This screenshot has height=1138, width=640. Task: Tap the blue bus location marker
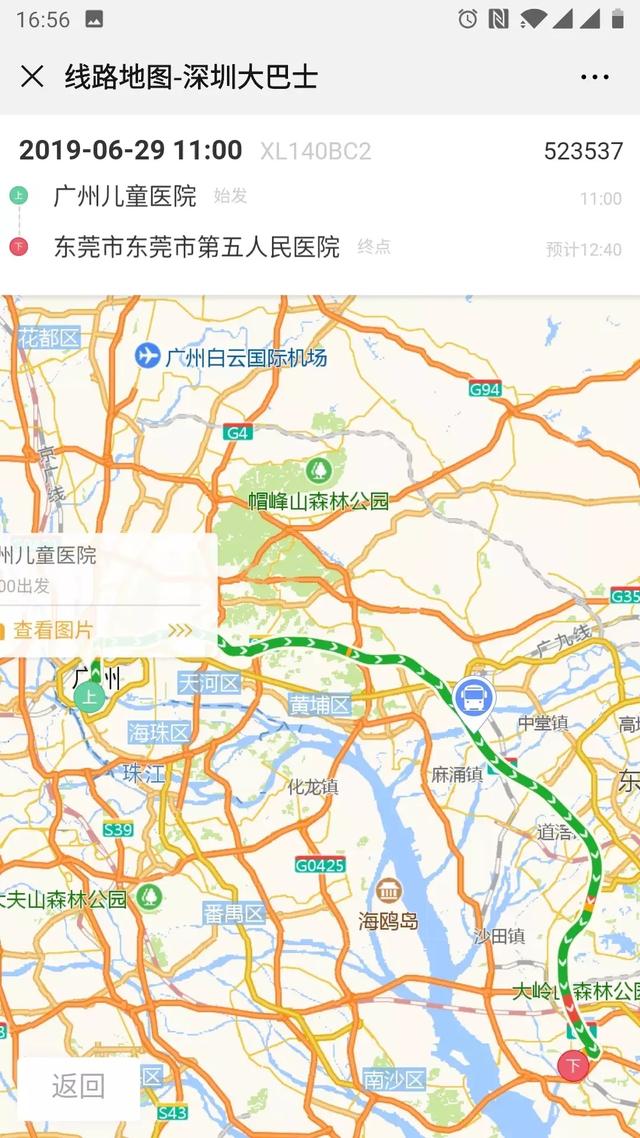tap(474, 697)
